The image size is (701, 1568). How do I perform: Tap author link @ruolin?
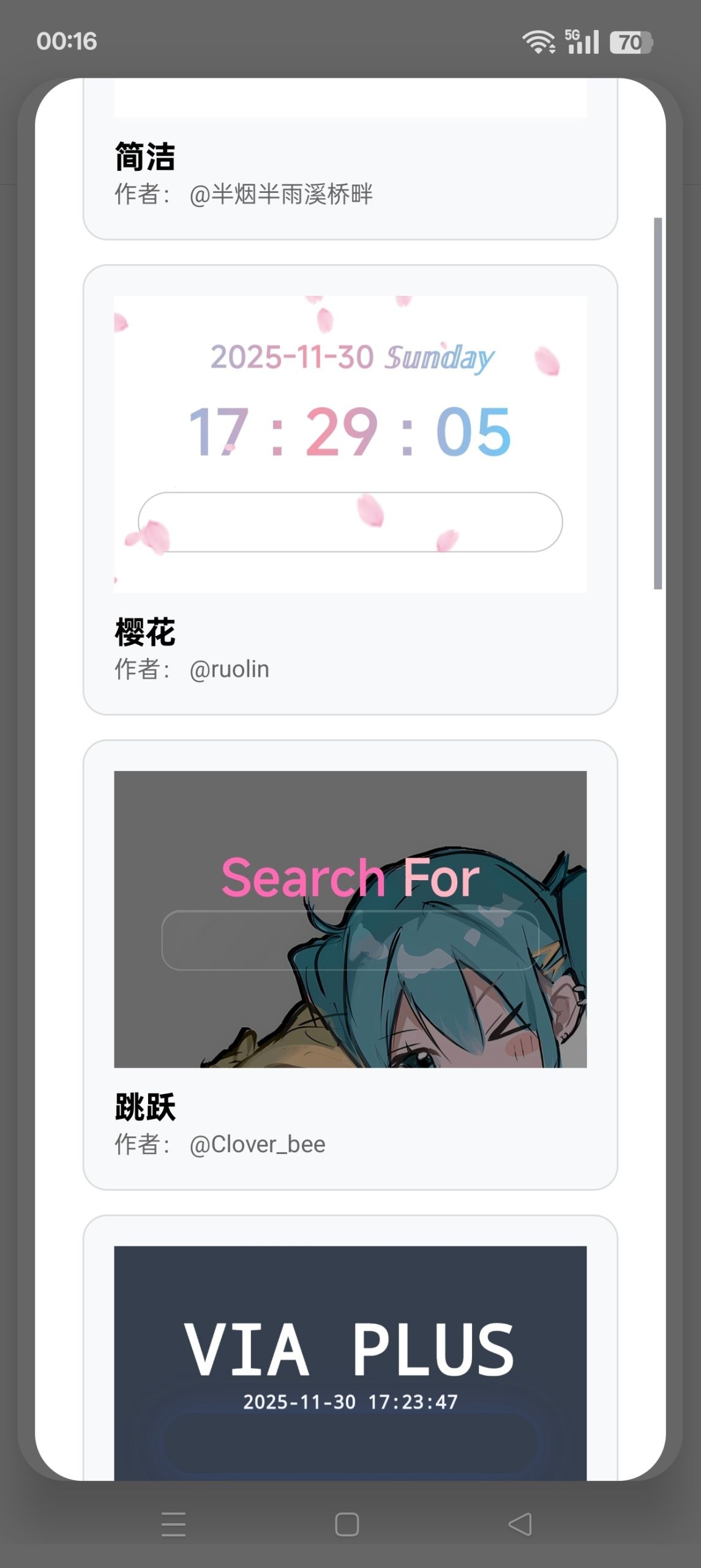click(229, 669)
